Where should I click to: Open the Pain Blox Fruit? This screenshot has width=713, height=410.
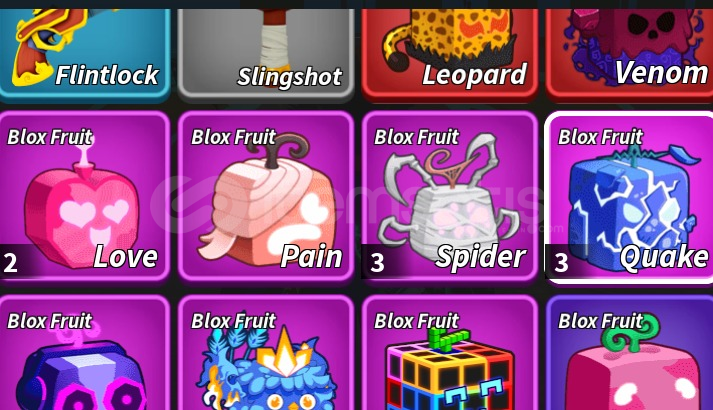tap(267, 198)
